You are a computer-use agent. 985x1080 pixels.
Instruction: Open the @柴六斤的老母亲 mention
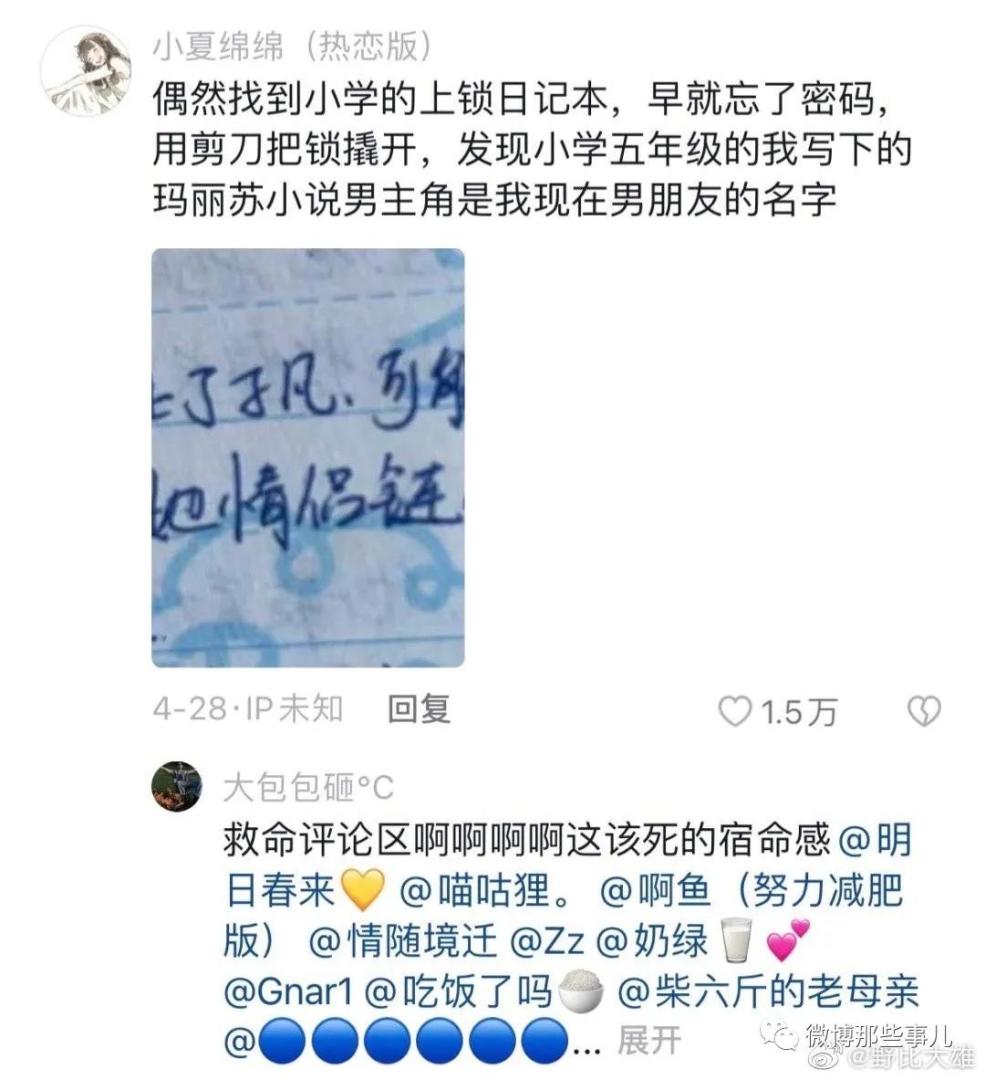pos(767,993)
